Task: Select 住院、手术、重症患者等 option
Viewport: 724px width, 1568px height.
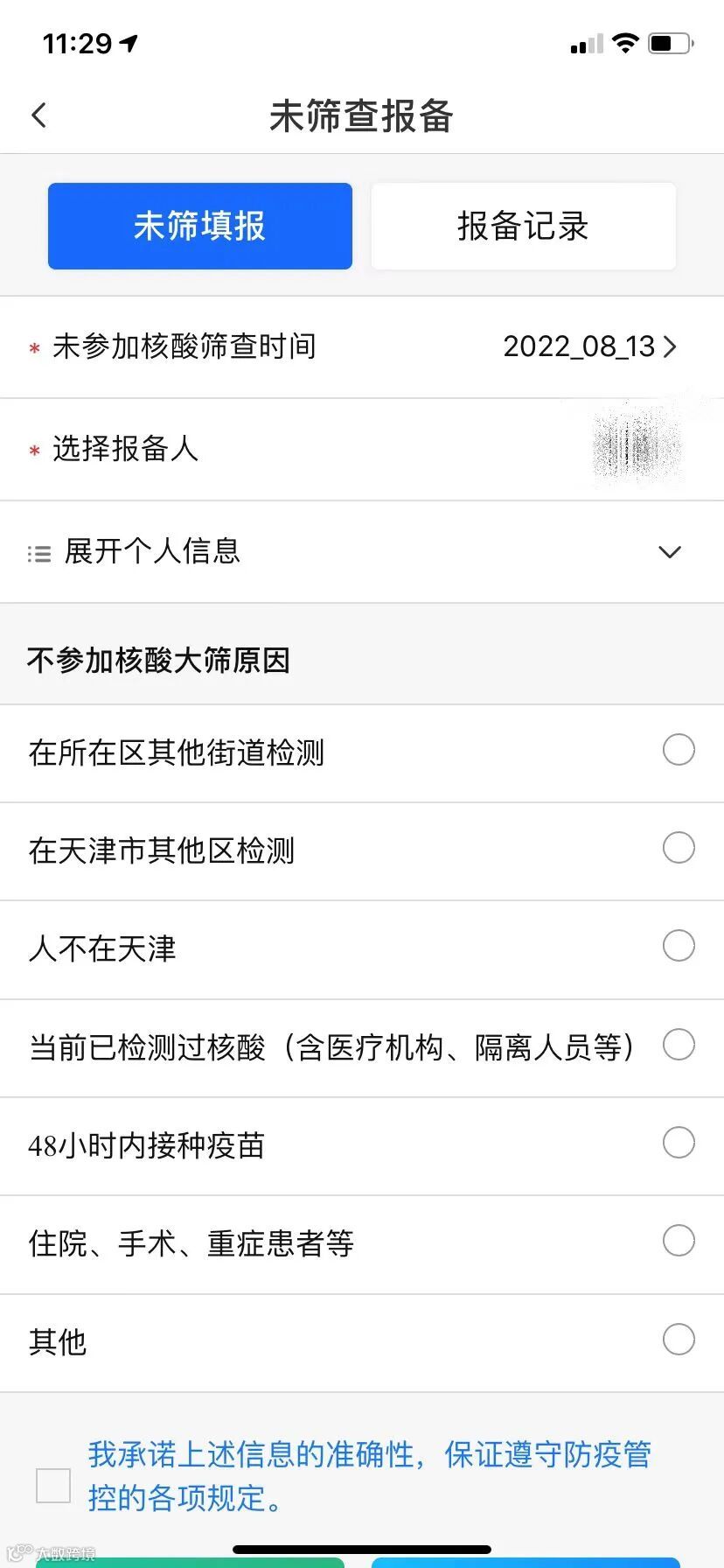Action: click(679, 1241)
